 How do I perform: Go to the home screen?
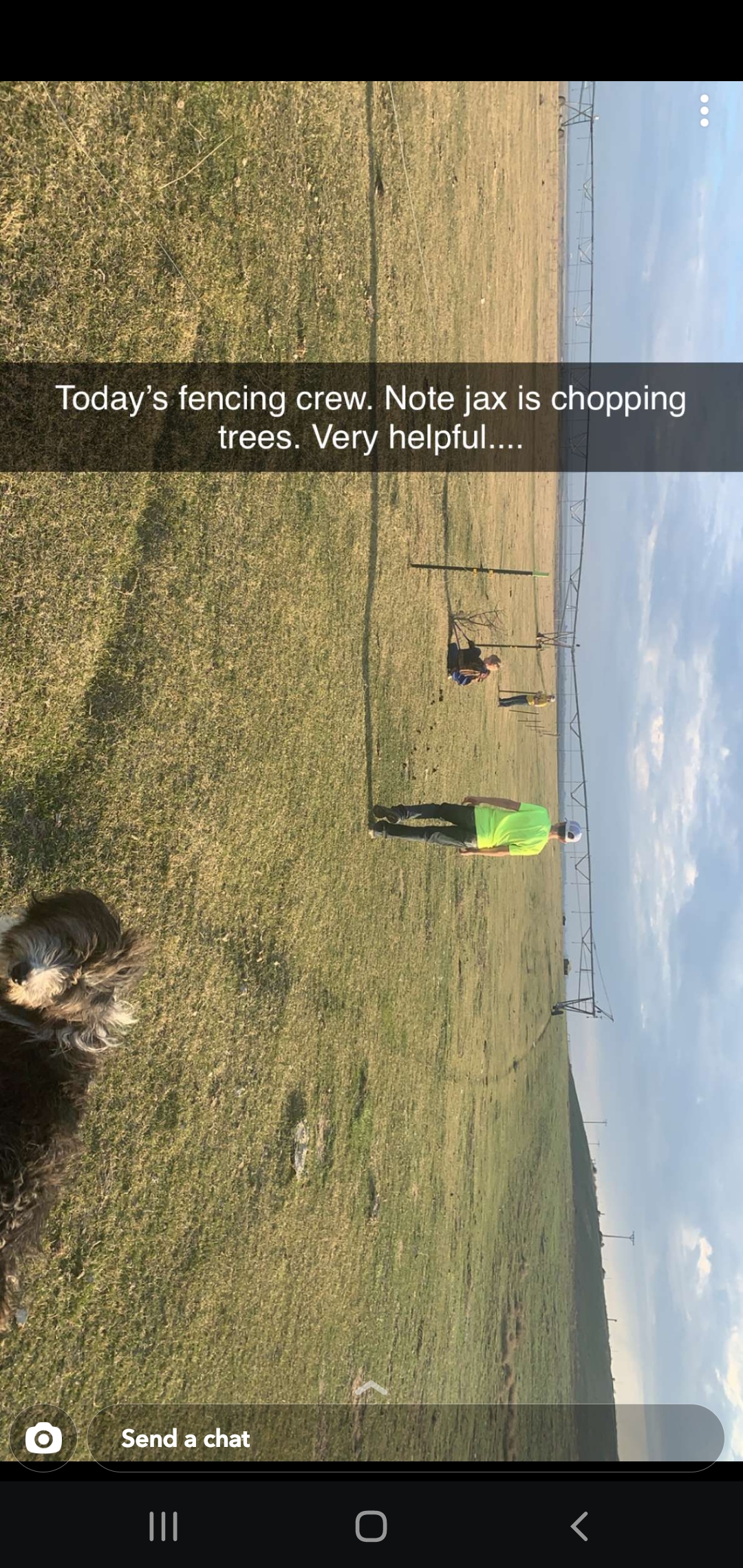371,1526
